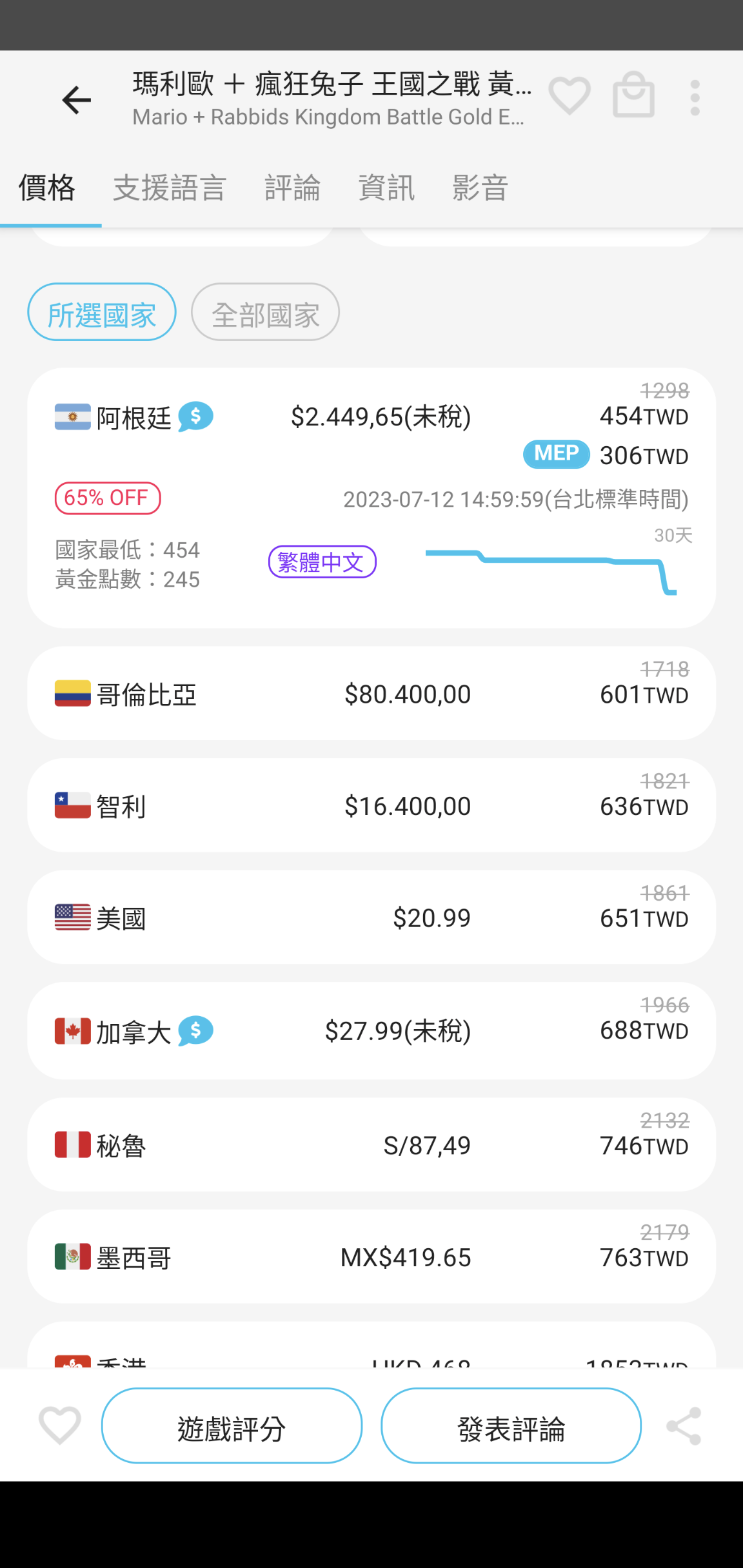The width and height of the screenshot is (743, 1568).
Task: Expand the 美國 price row
Action: tap(371, 917)
